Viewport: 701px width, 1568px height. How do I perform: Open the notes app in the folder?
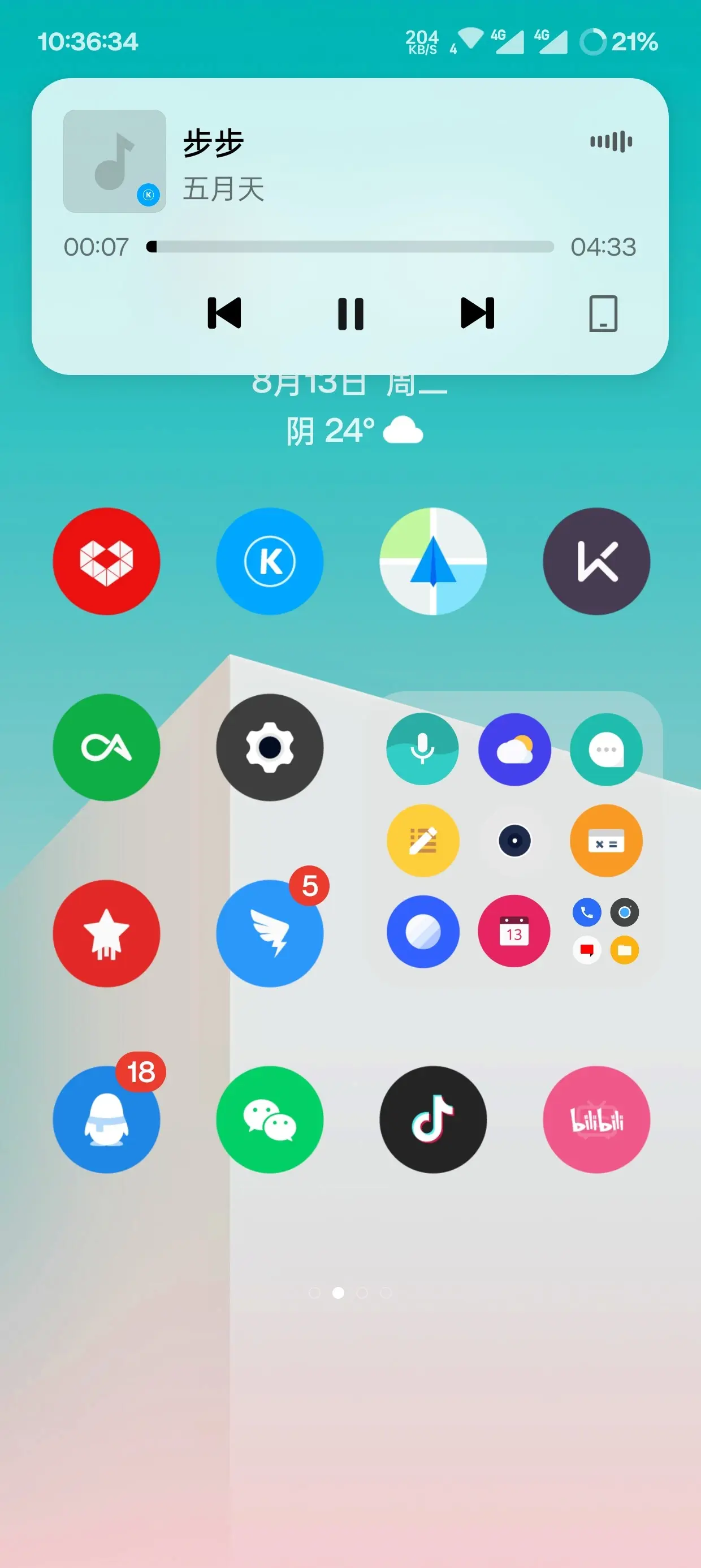click(x=422, y=841)
